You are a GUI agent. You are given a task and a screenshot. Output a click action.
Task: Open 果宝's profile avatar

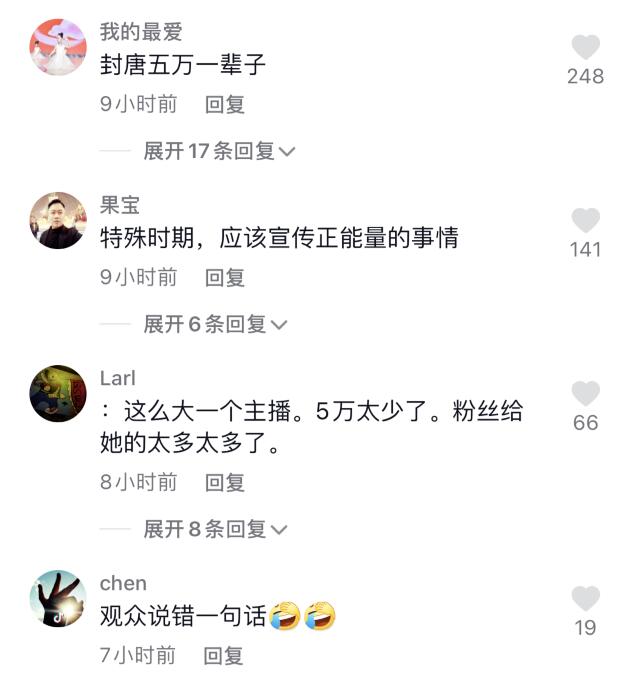(58, 220)
